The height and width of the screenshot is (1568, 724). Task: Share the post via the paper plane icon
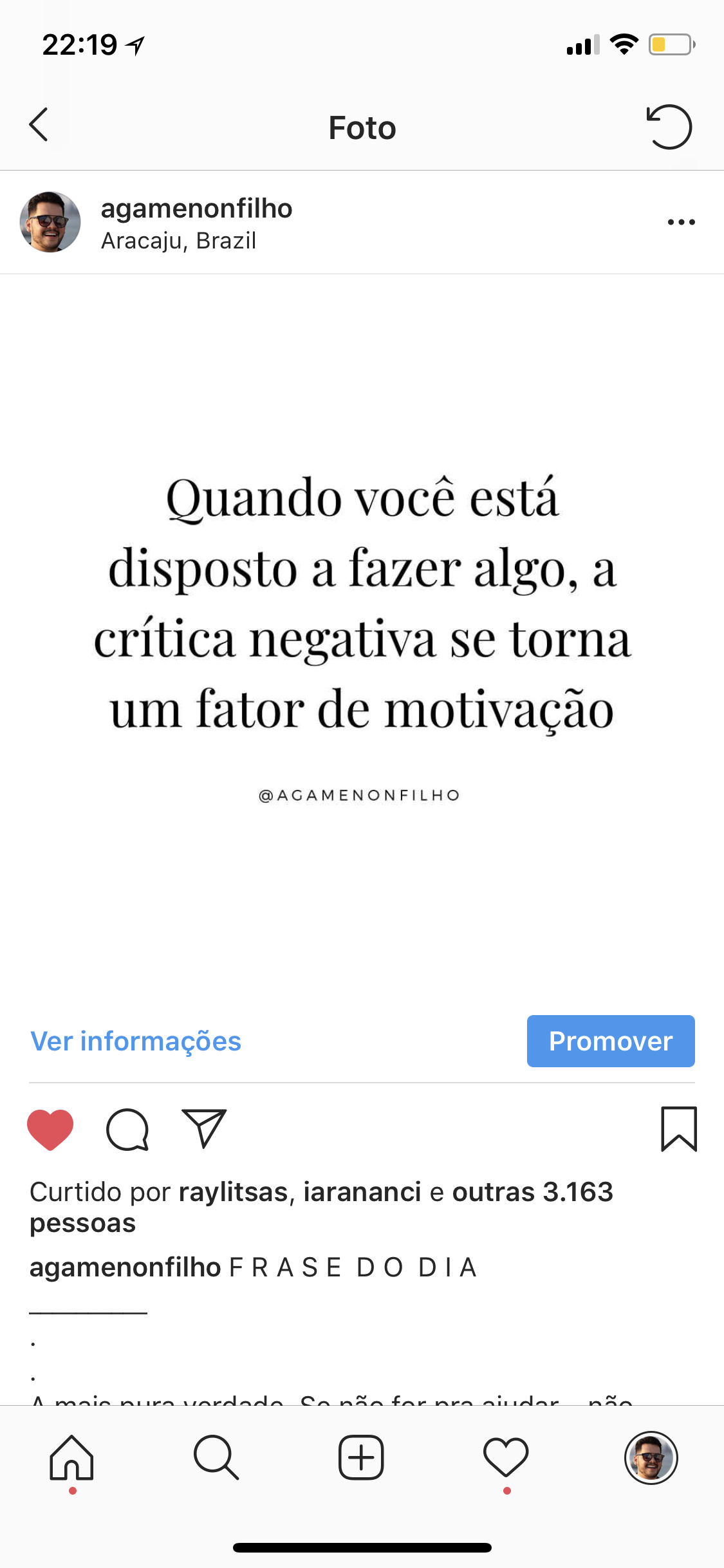click(x=204, y=1128)
